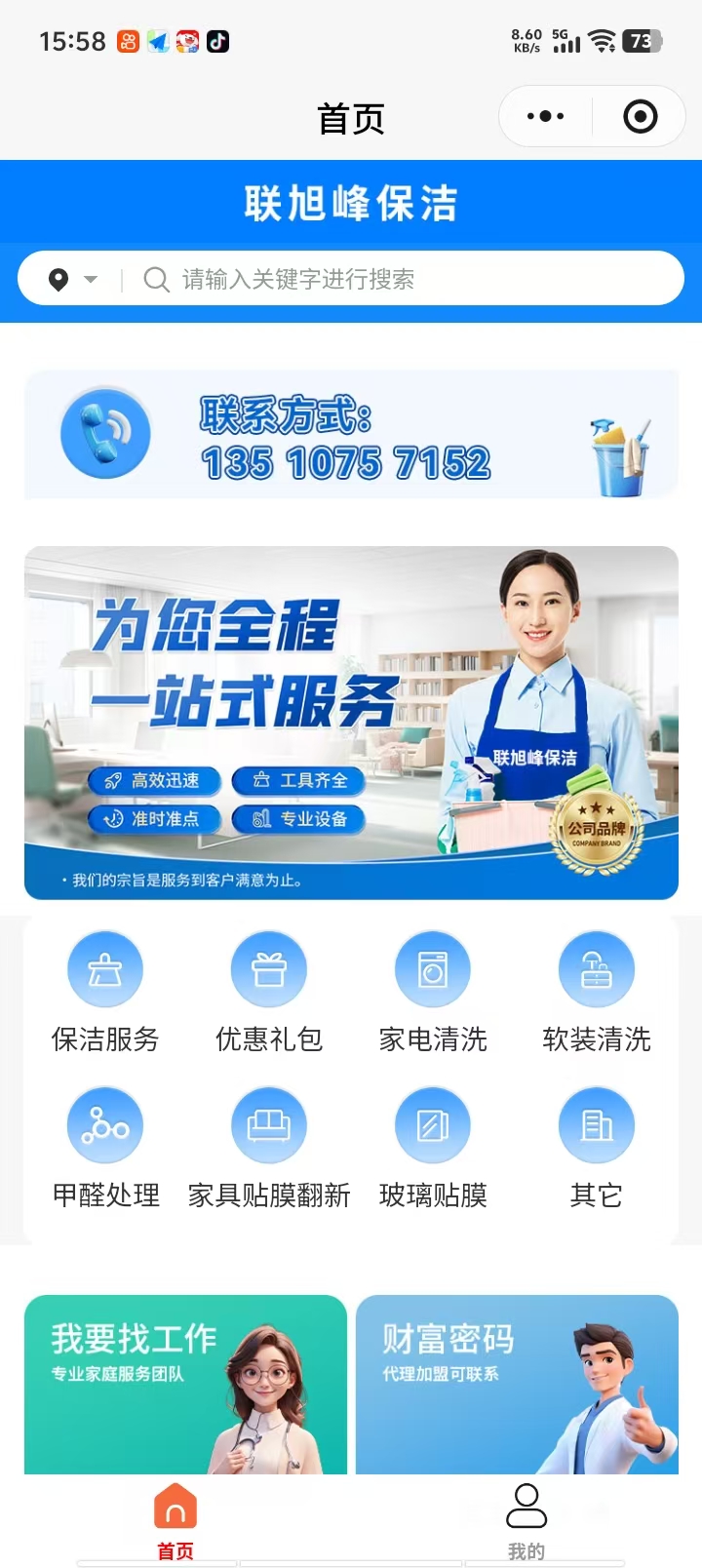
Task: Close the mini program via the circle button
Action: pos(640,117)
